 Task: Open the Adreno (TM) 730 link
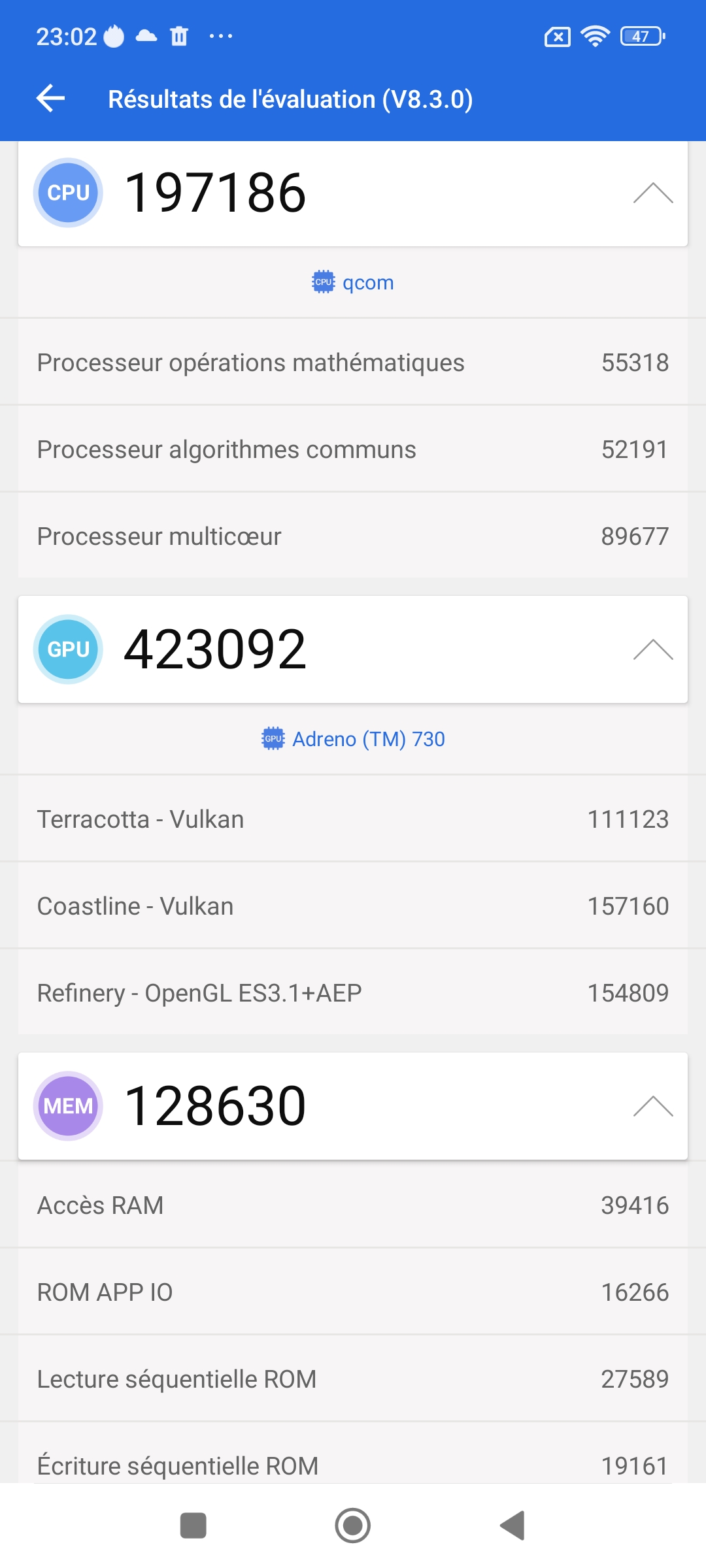(353, 739)
